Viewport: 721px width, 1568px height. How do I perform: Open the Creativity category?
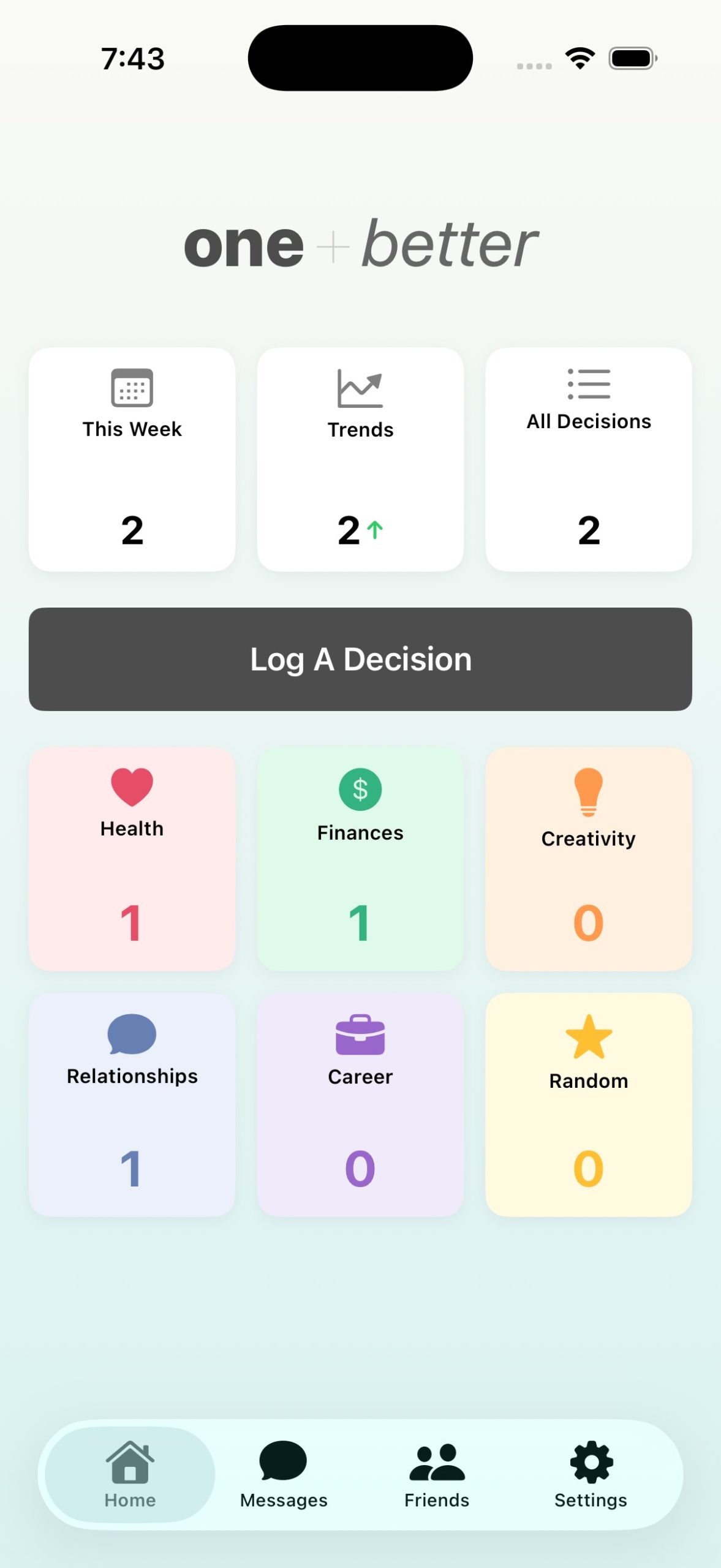pyautogui.click(x=588, y=858)
